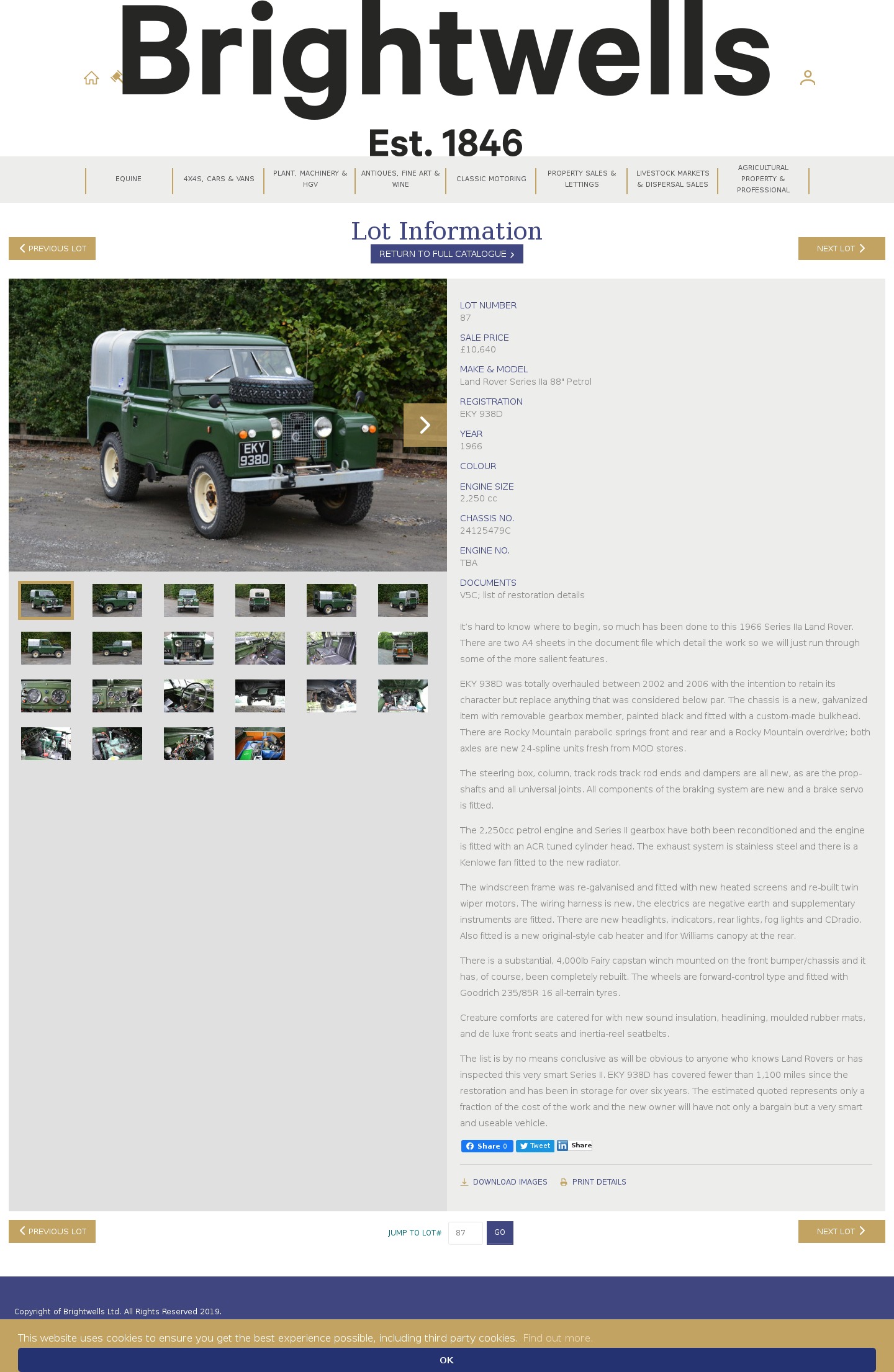This screenshot has height=1372, width=894.
Task: Tweet this lot
Action: click(535, 1146)
